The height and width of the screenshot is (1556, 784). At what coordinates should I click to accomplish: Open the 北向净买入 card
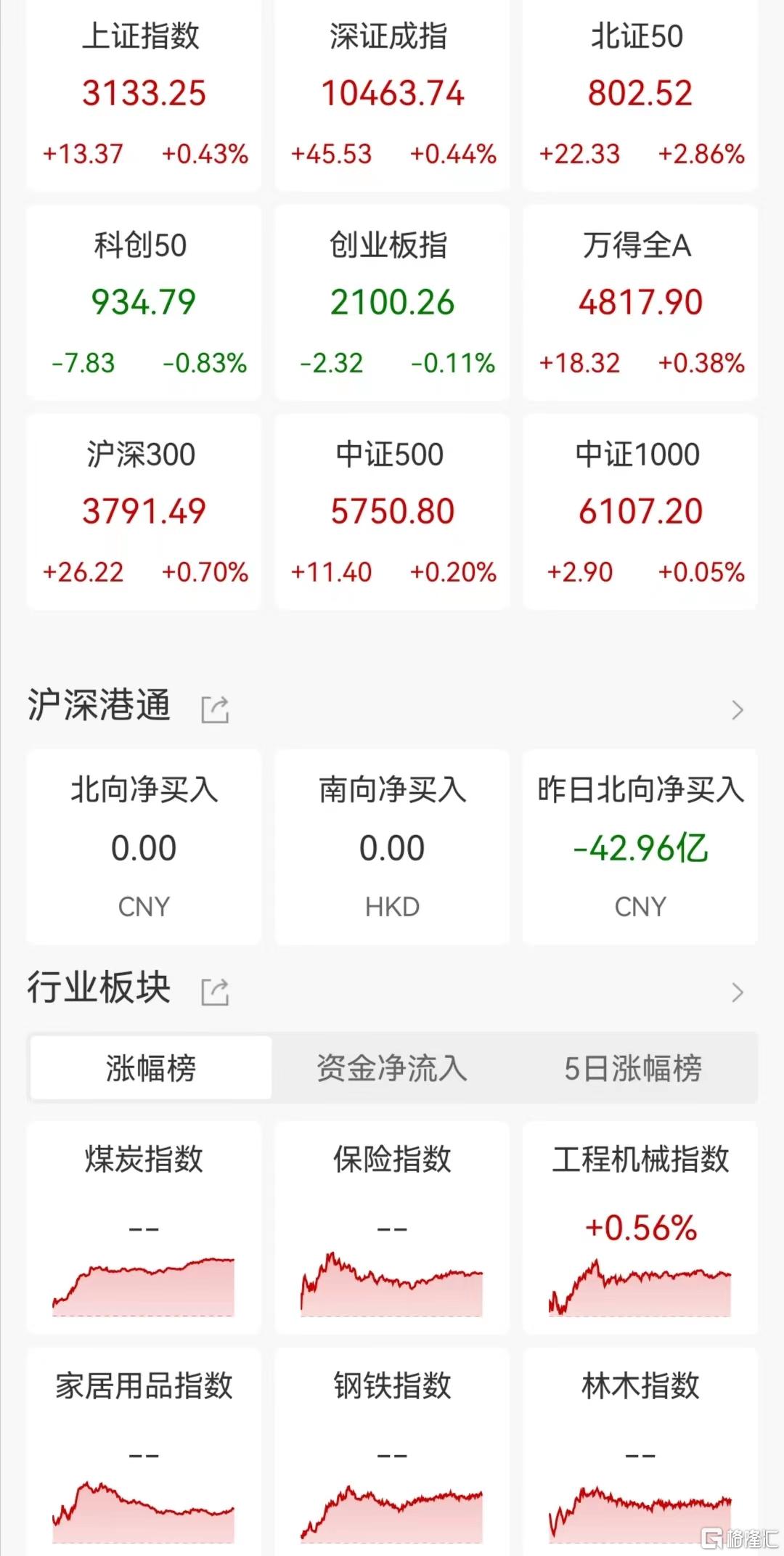[x=144, y=847]
